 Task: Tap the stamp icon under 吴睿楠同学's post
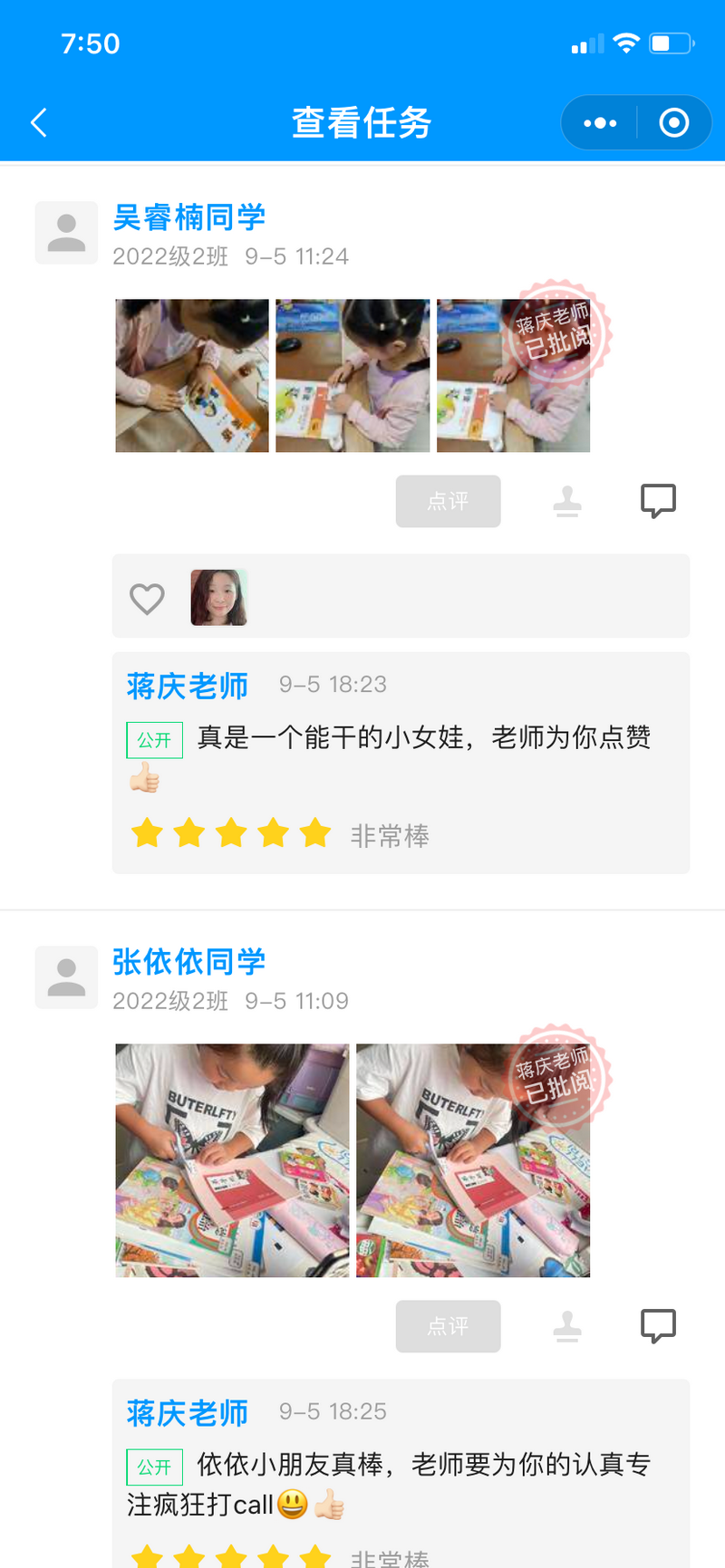coord(567,501)
